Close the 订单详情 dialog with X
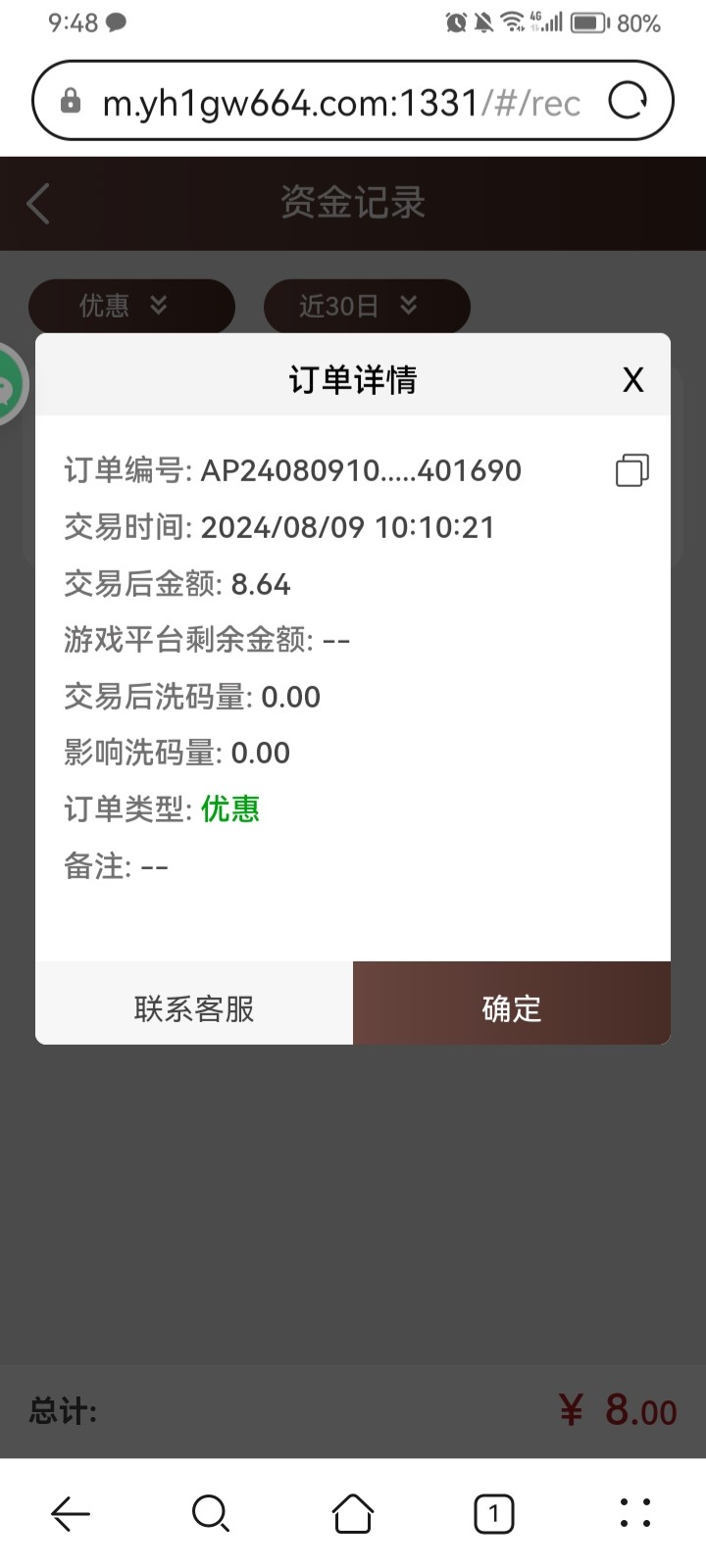 (632, 379)
